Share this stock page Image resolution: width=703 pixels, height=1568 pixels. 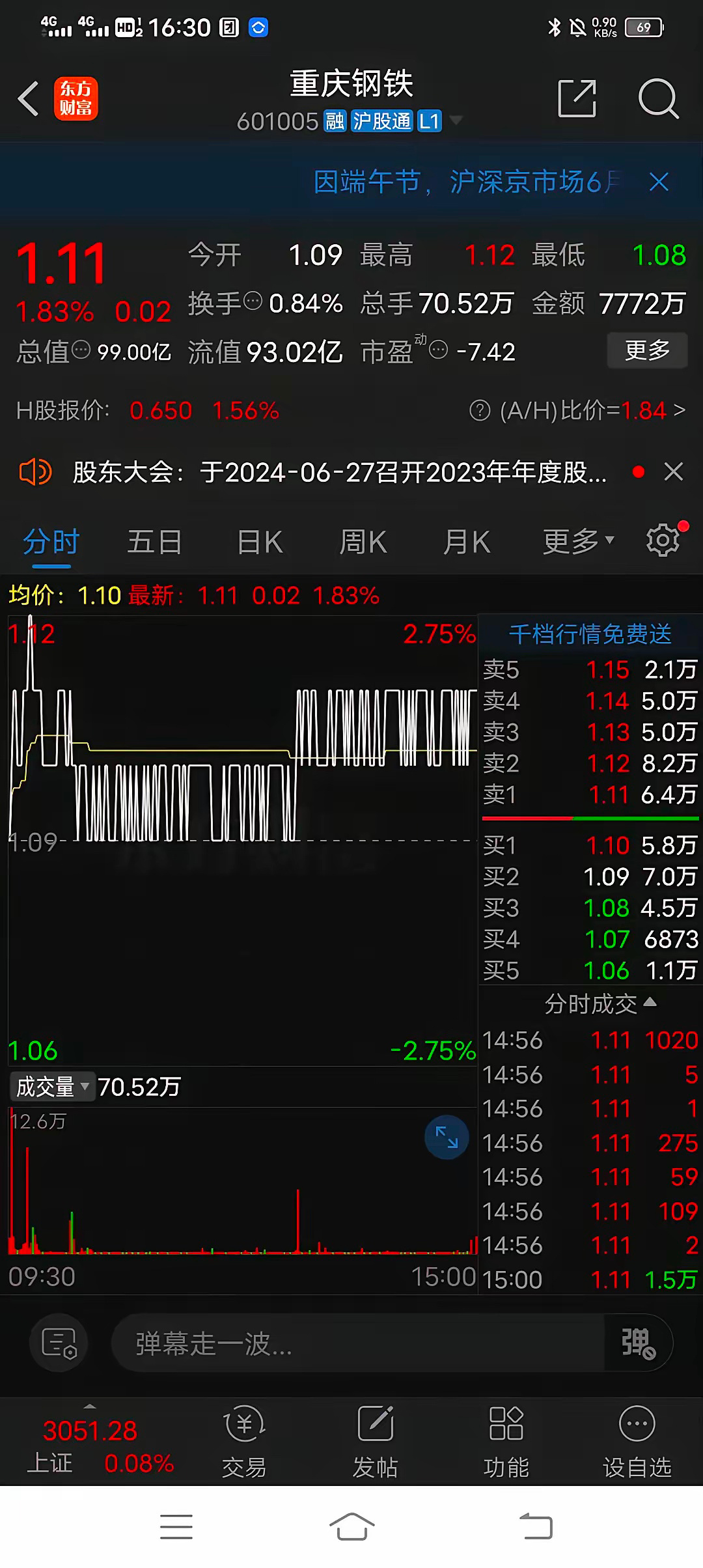click(x=577, y=99)
